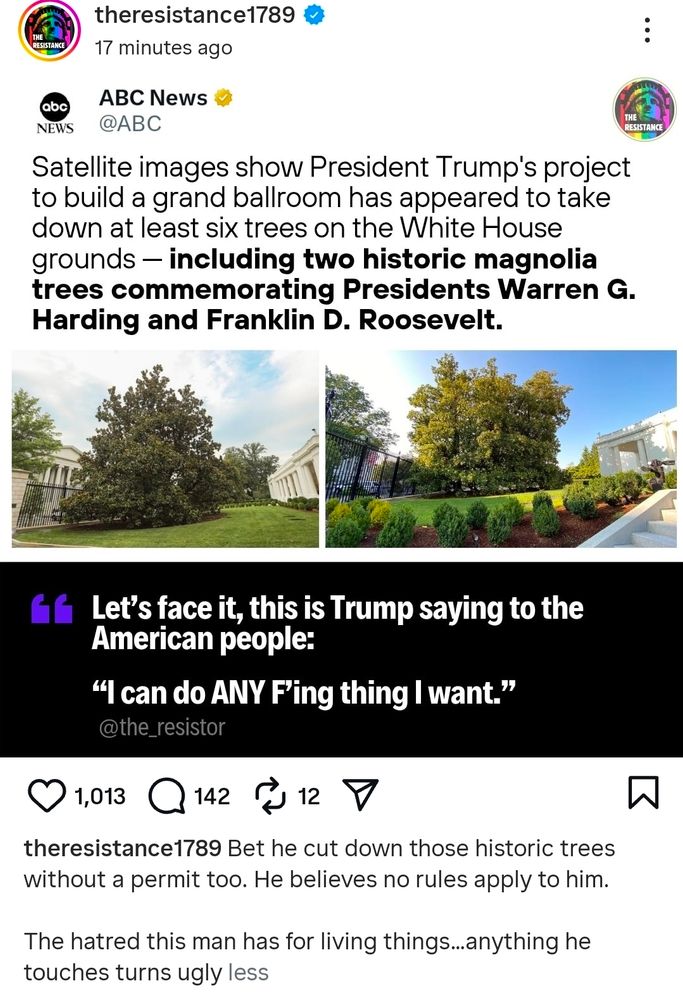This screenshot has width=683, height=1000.
Task: Like the post by theresistance1789
Action: 45,795
